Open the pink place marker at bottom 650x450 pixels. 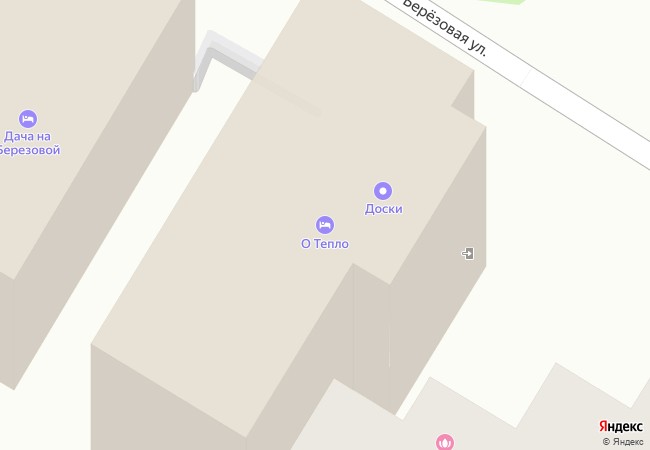[x=445, y=441]
